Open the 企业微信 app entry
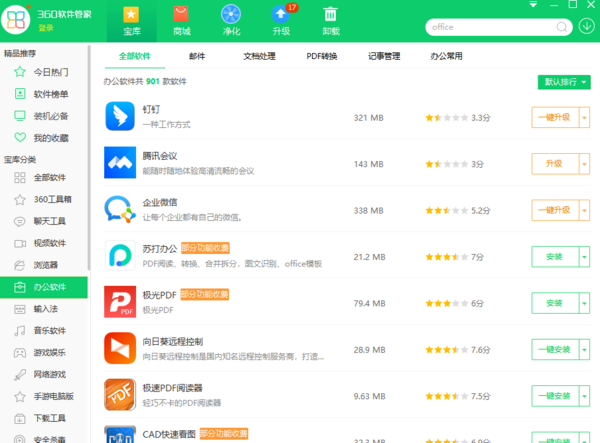Image resolution: width=600 pixels, height=443 pixels. tap(160, 203)
